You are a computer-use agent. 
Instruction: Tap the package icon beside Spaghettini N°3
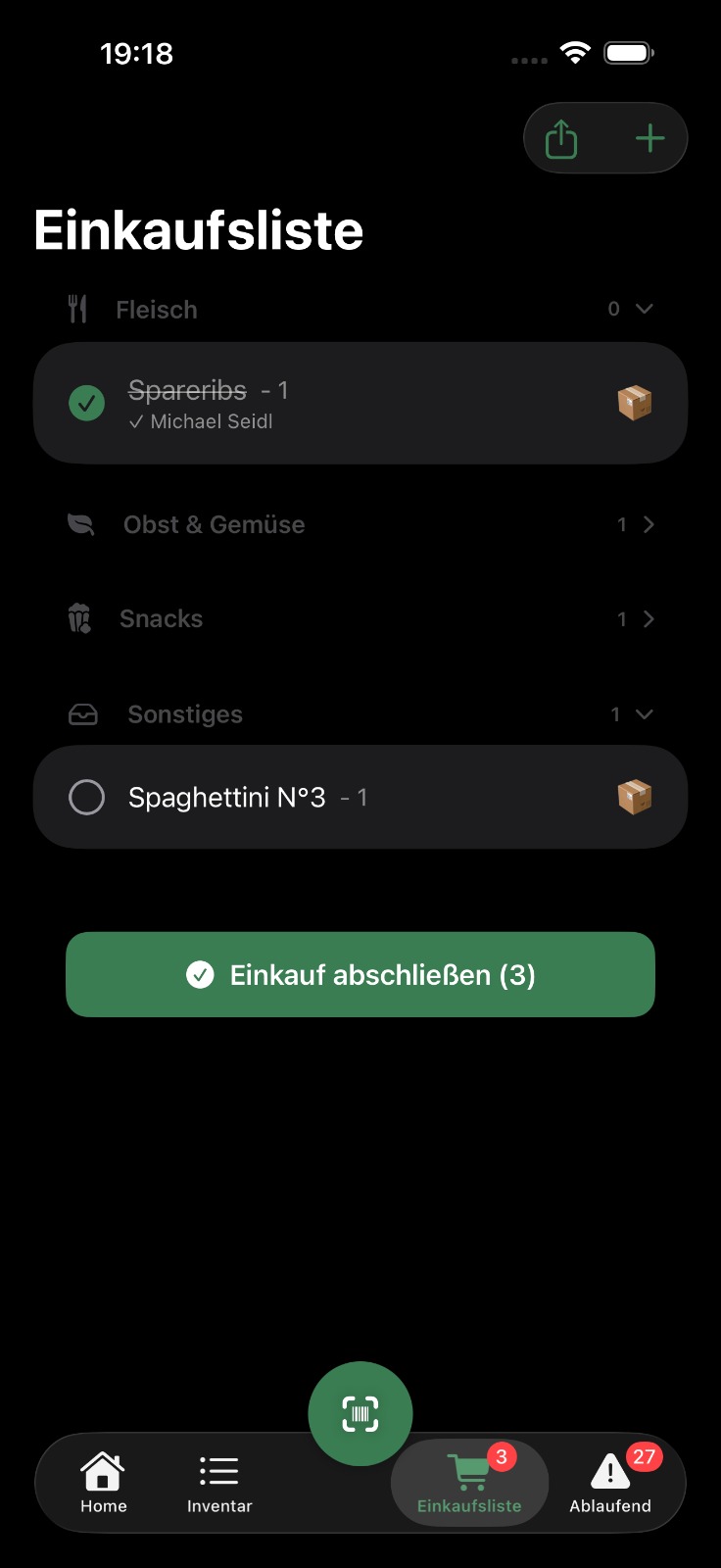[635, 797]
